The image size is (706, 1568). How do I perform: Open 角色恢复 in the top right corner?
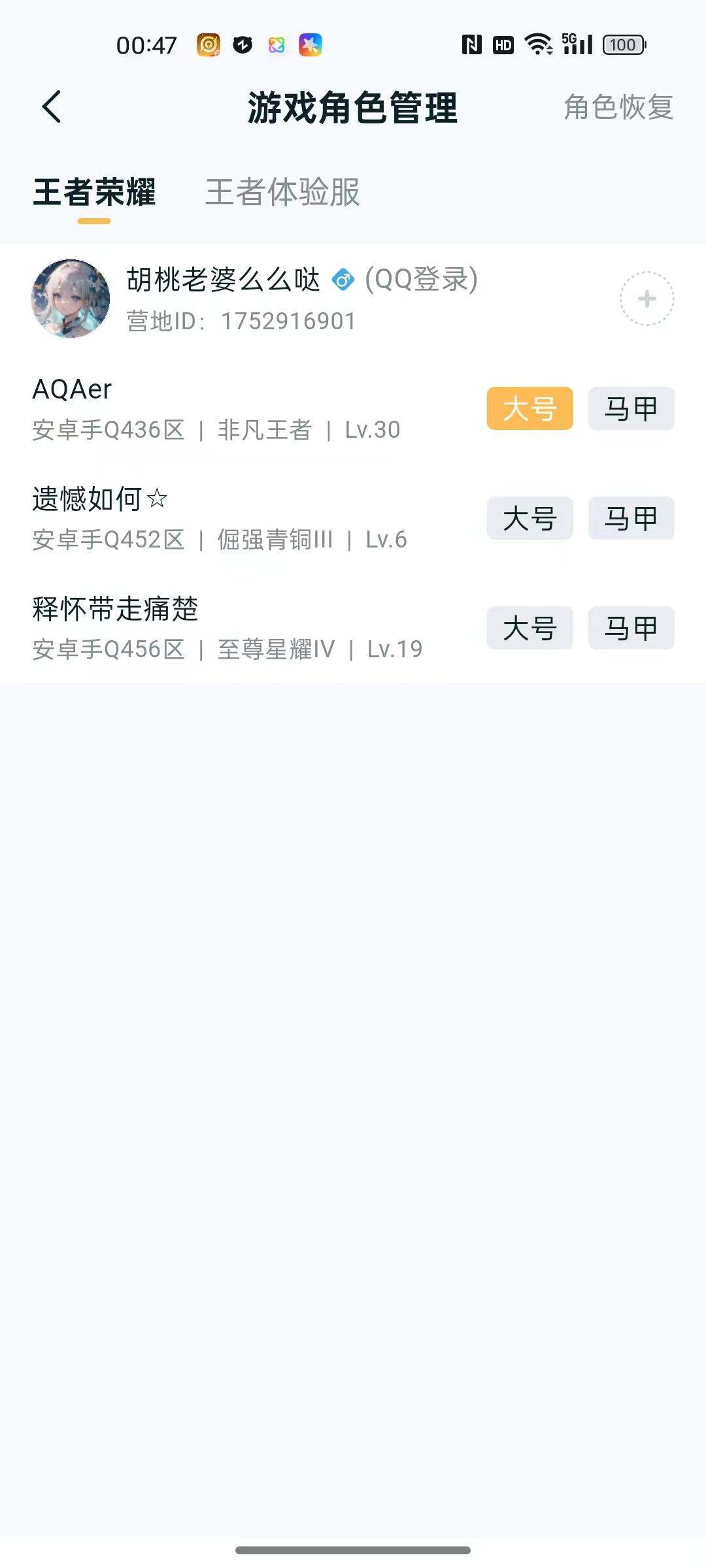618,108
